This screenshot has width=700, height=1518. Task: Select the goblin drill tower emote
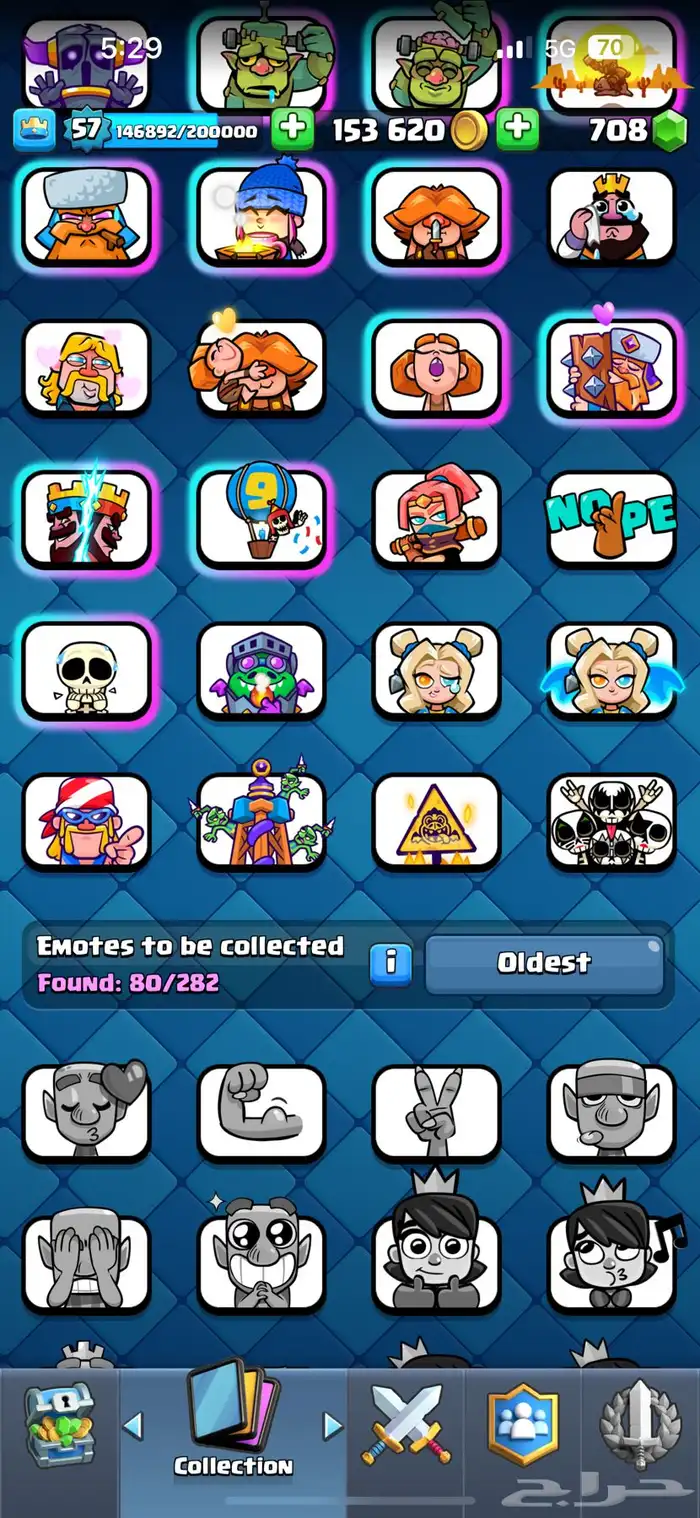pos(261,821)
